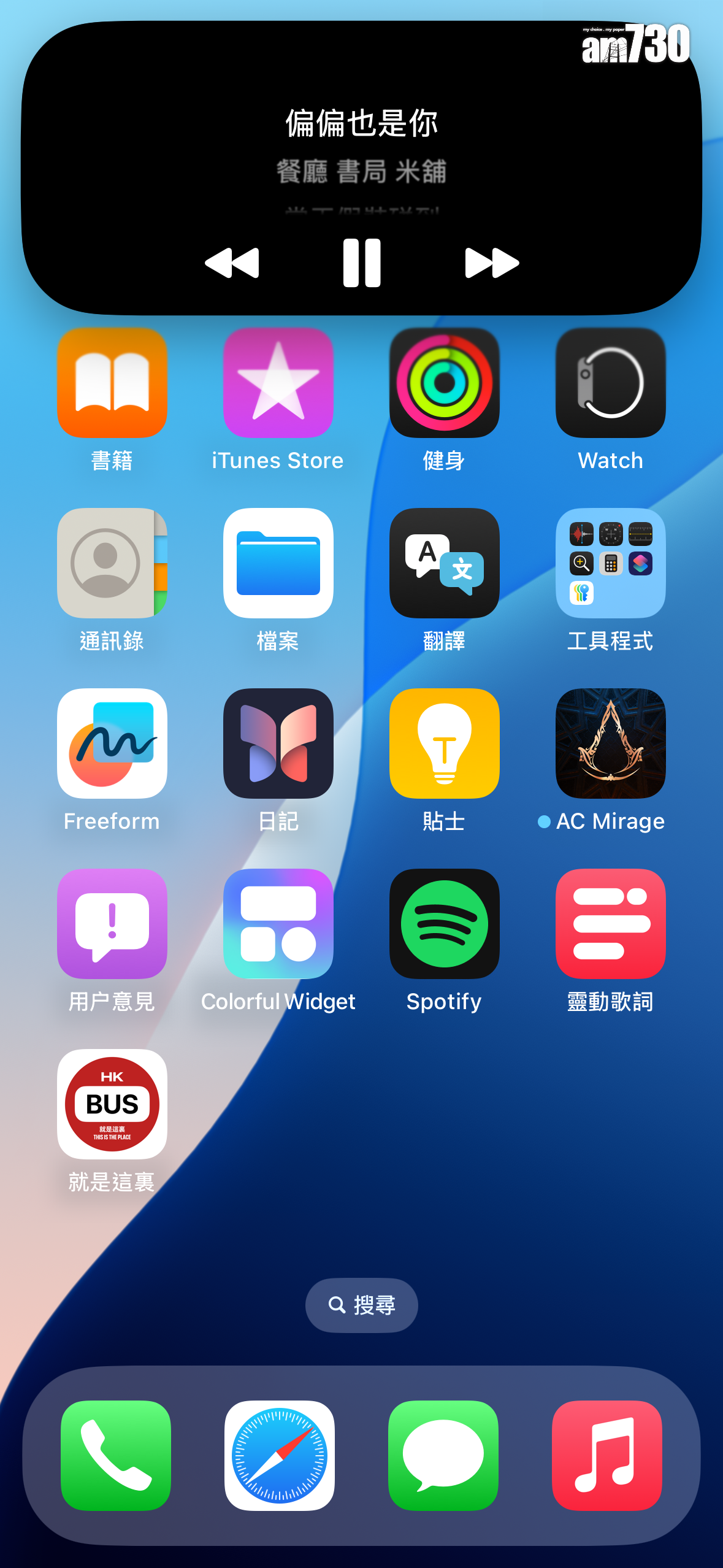The height and width of the screenshot is (1568, 723).
Task: Open the 日記 journal app
Action: pos(278,744)
